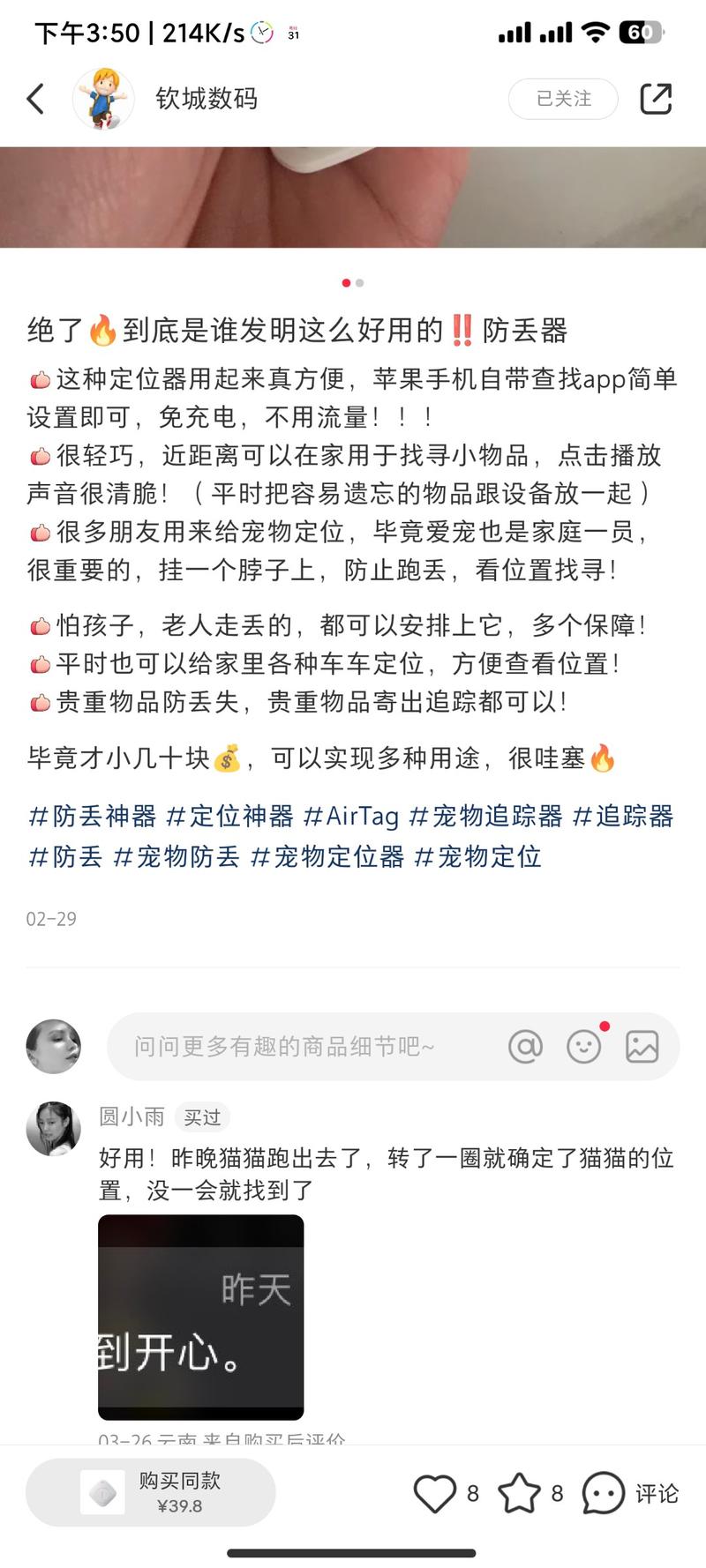Tap 购买同款 to buy the item
Image resolution: width=706 pixels, height=1568 pixels.
point(150,1492)
